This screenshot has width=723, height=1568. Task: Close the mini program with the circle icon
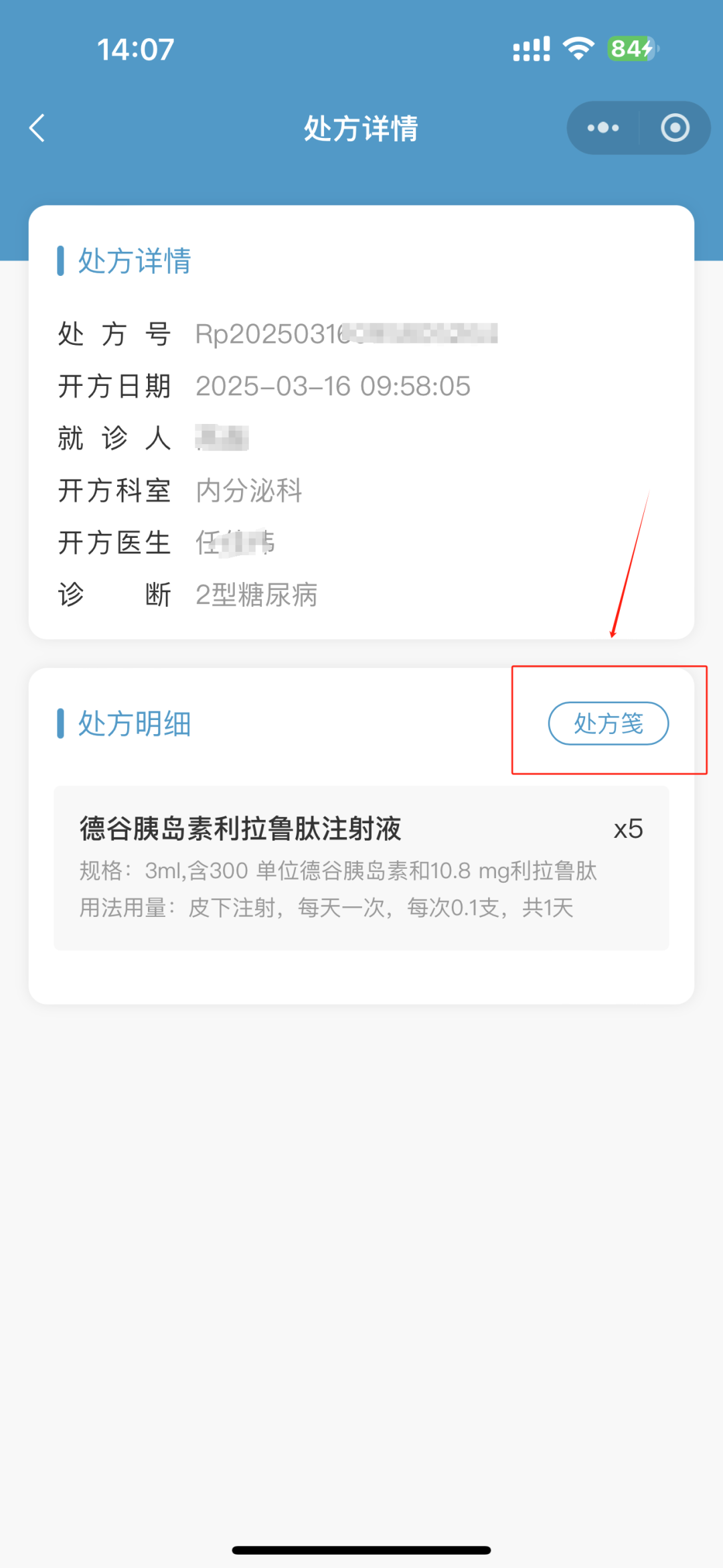[675, 128]
